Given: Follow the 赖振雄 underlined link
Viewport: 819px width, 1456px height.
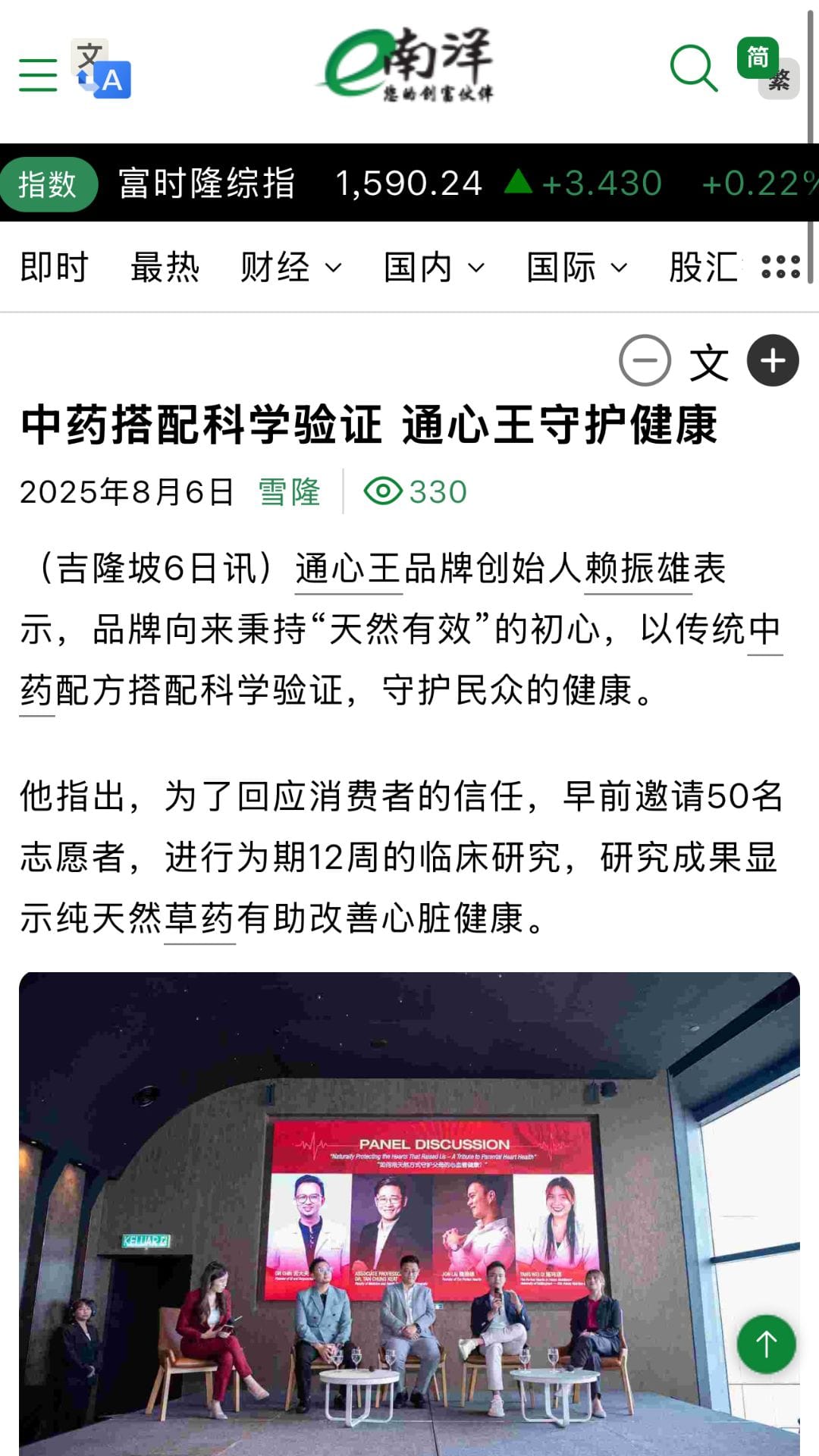Looking at the screenshot, I should 638,569.
